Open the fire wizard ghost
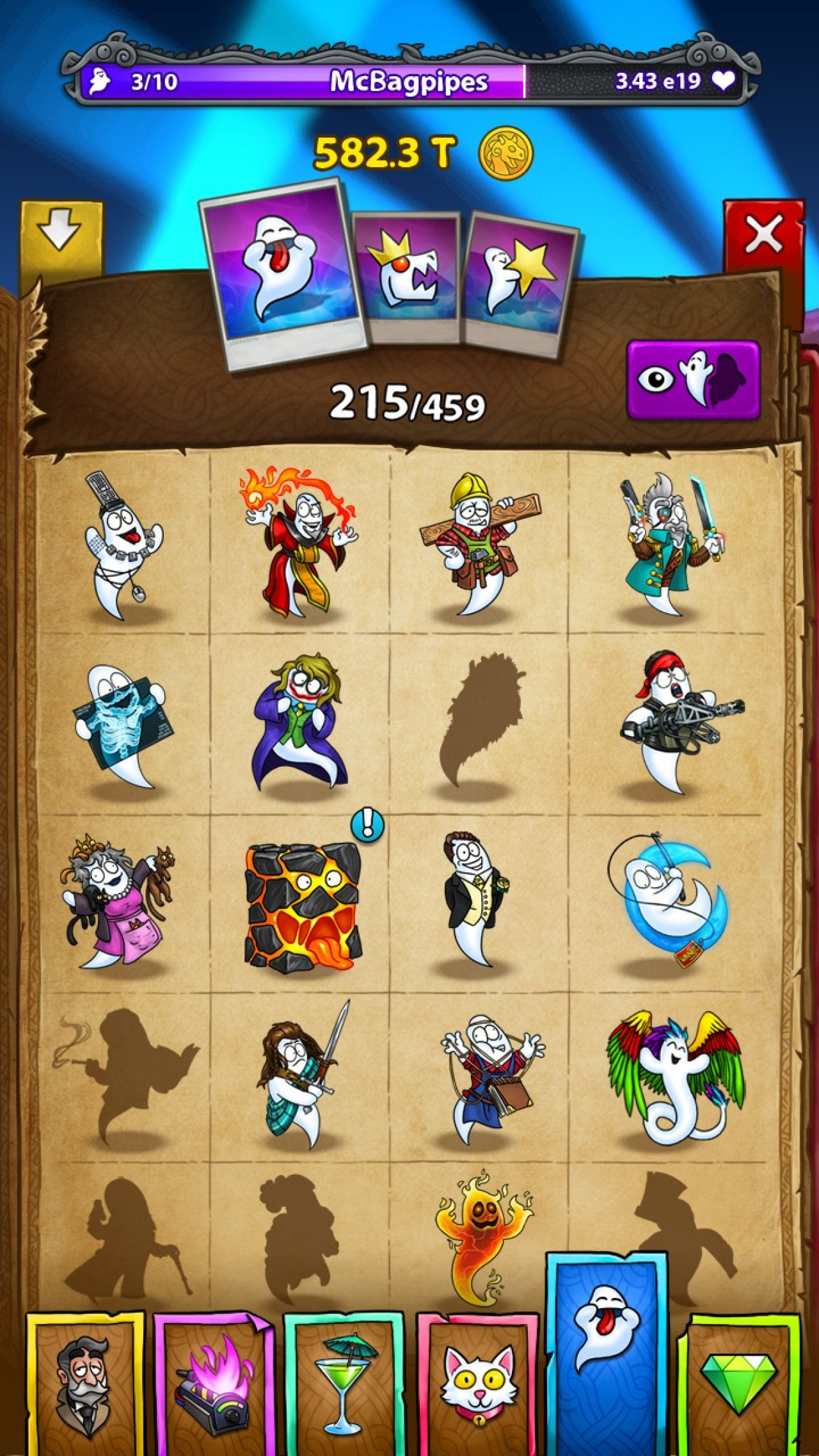 coord(299,541)
